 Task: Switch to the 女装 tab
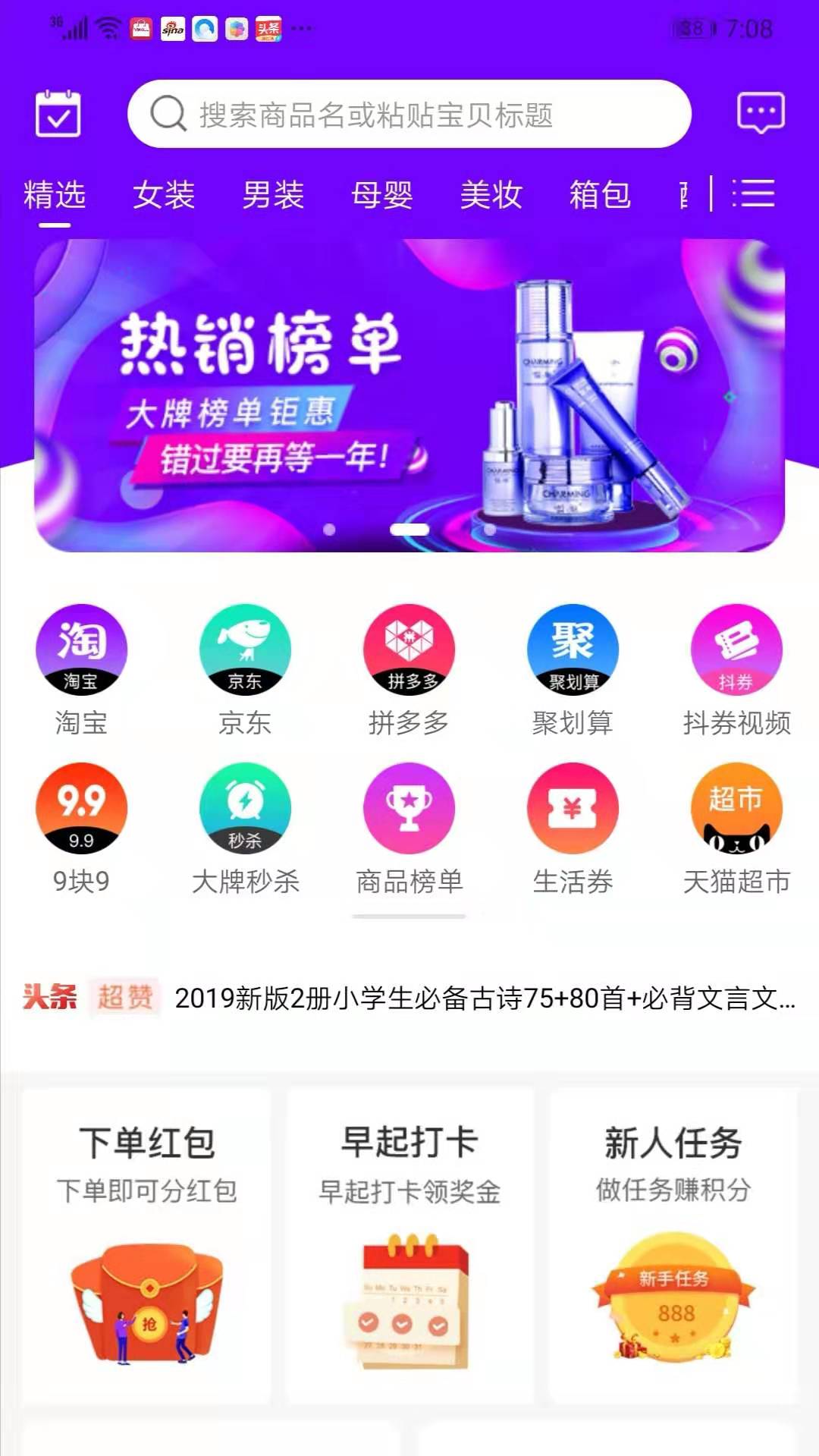165,195
